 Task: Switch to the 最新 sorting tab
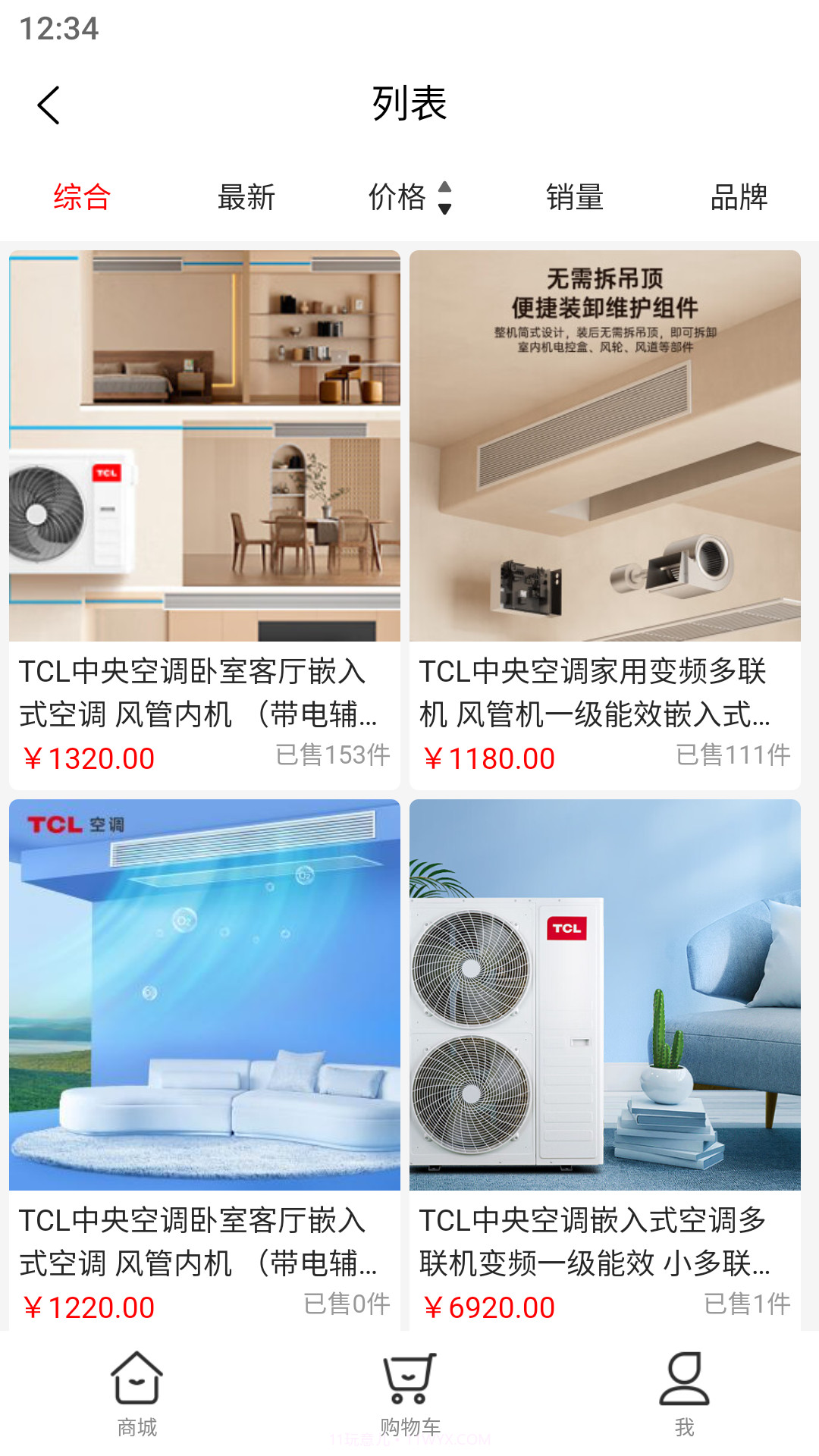(246, 197)
